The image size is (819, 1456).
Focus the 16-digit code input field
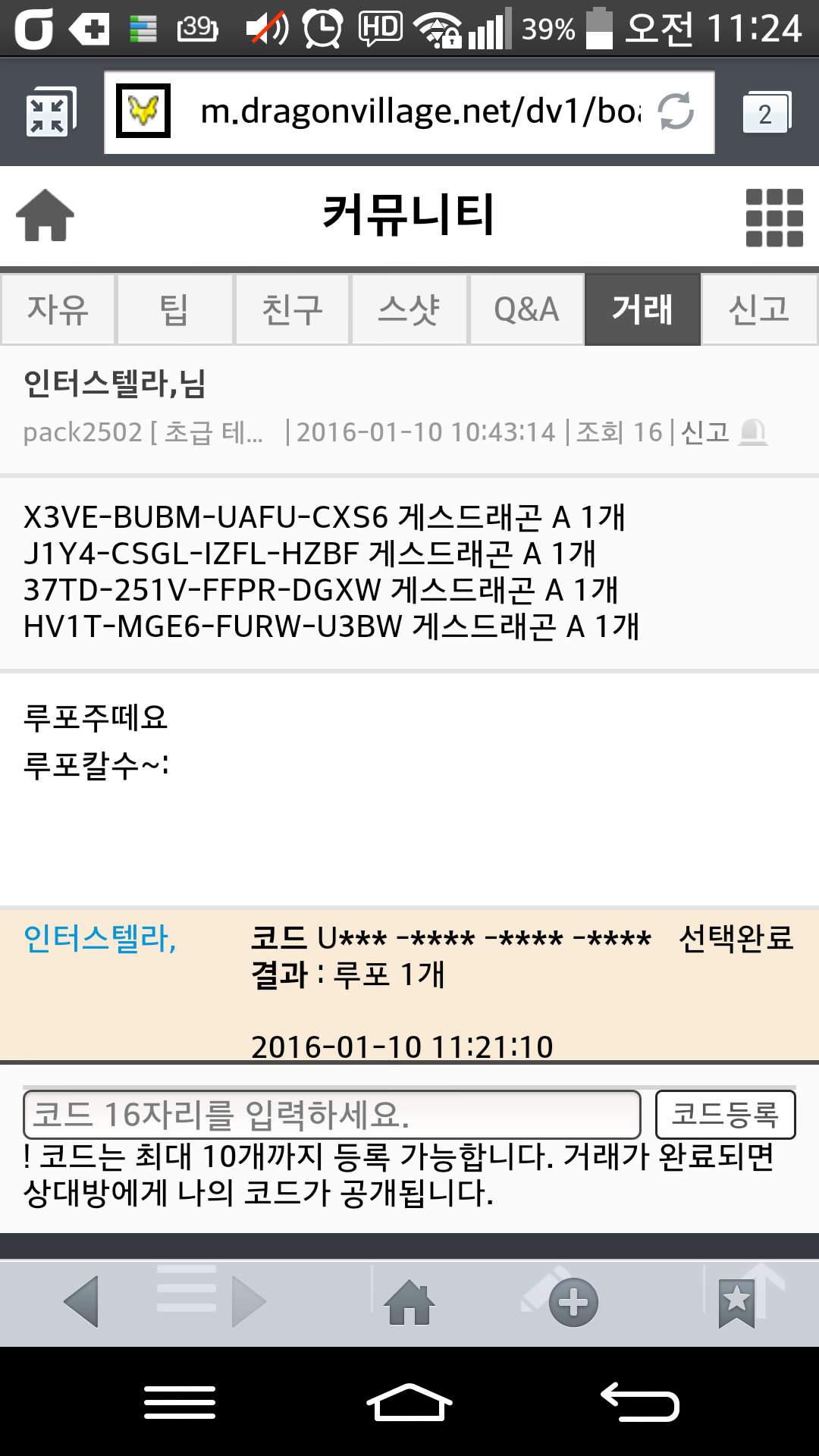tap(332, 1115)
